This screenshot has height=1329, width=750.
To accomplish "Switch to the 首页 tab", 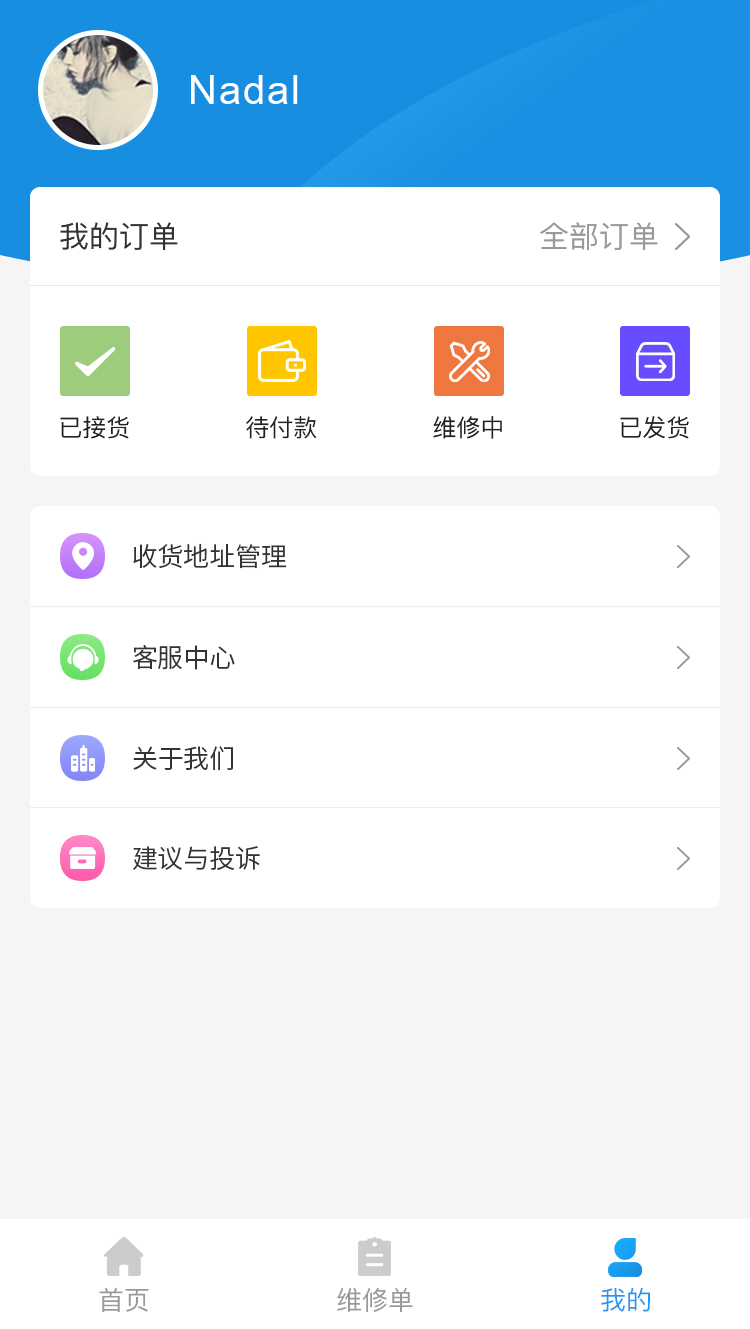I will [x=124, y=1274].
